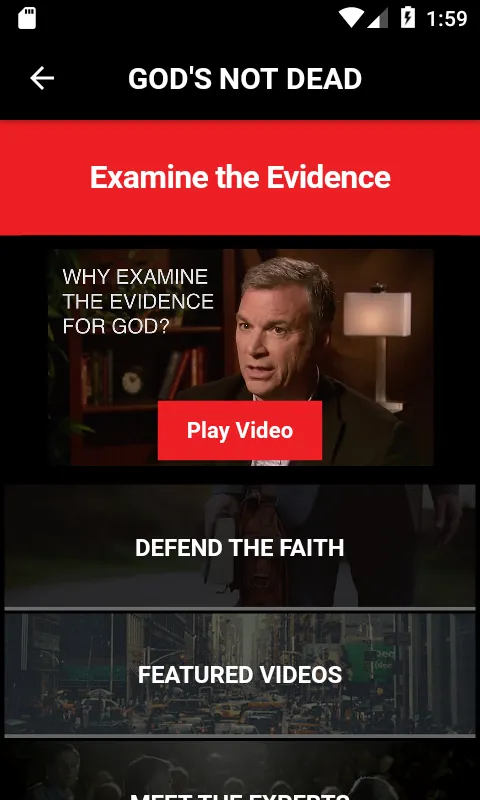Go back using the arrow icon
This screenshot has height=800, width=480.
pyautogui.click(x=42, y=79)
